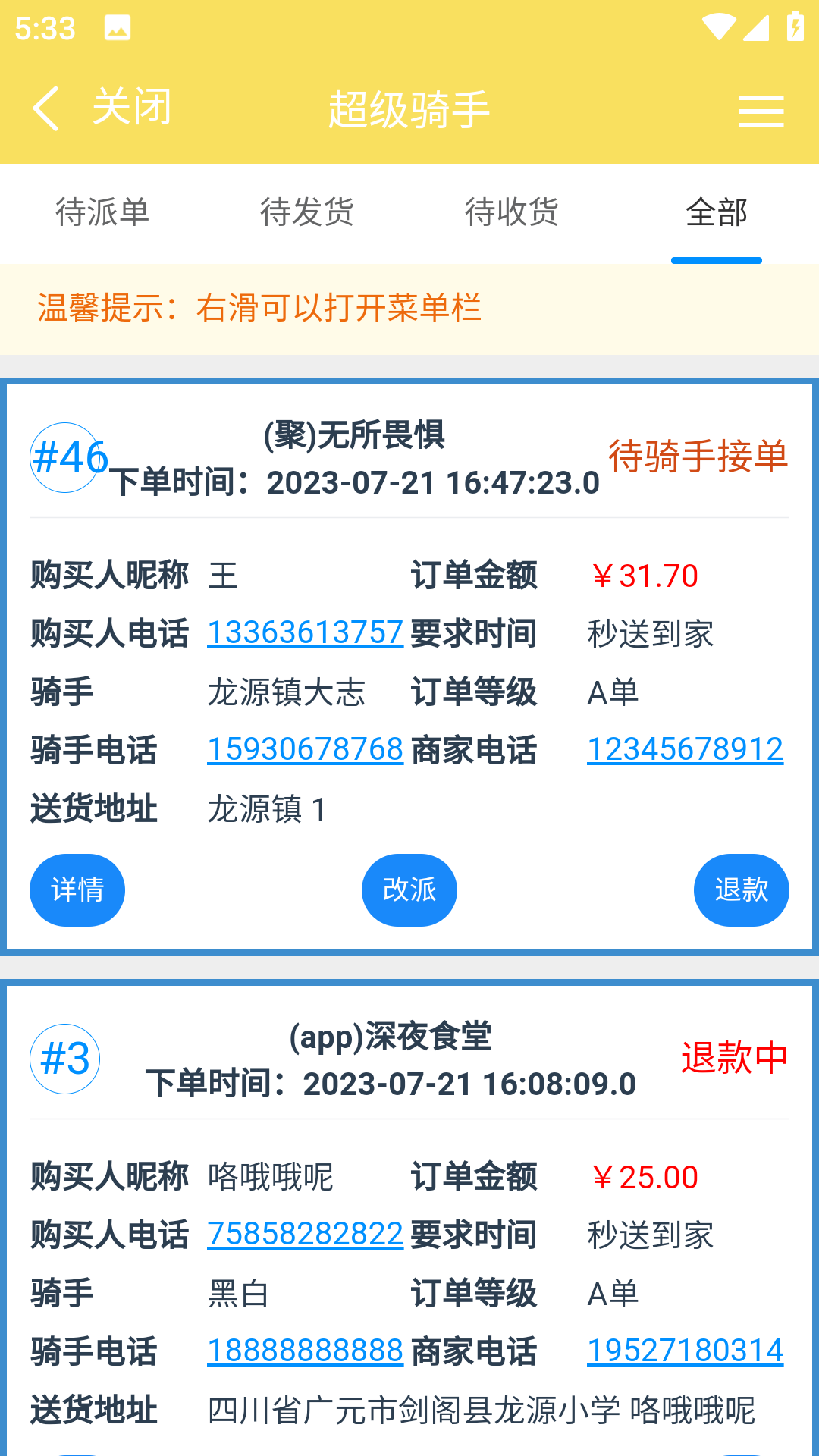Open the hamburger menu
The image size is (819, 1456).
[x=761, y=111]
